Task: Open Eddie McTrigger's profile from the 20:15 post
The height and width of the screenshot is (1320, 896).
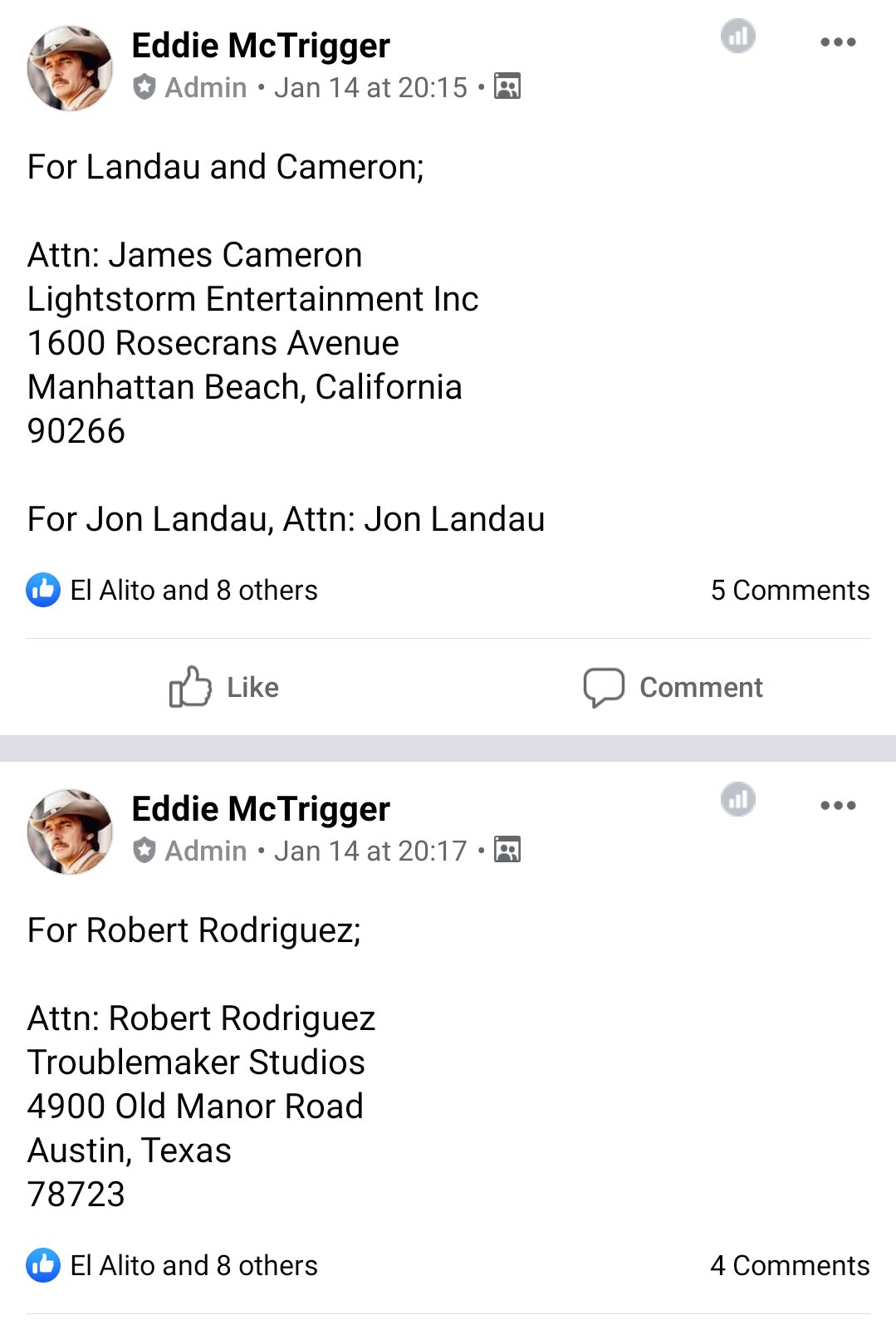Action: [x=261, y=46]
